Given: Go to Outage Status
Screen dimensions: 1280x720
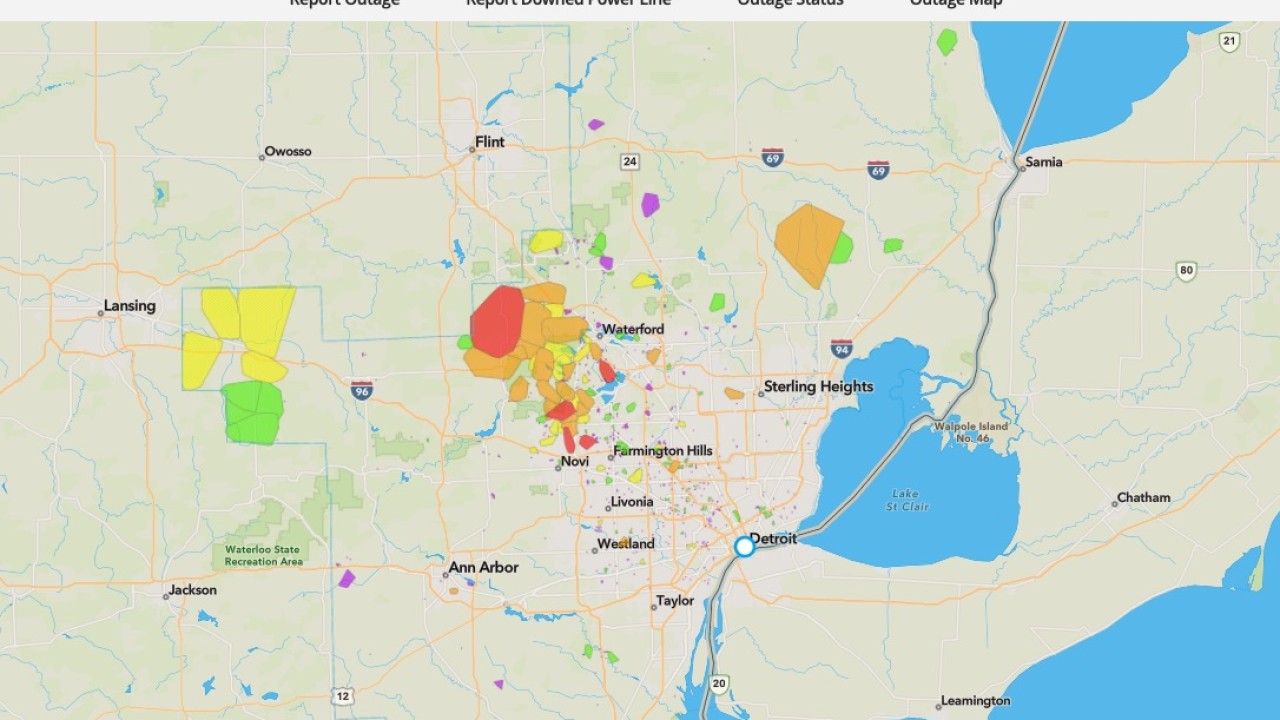Looking at the screenshot, I should (790, 3).
